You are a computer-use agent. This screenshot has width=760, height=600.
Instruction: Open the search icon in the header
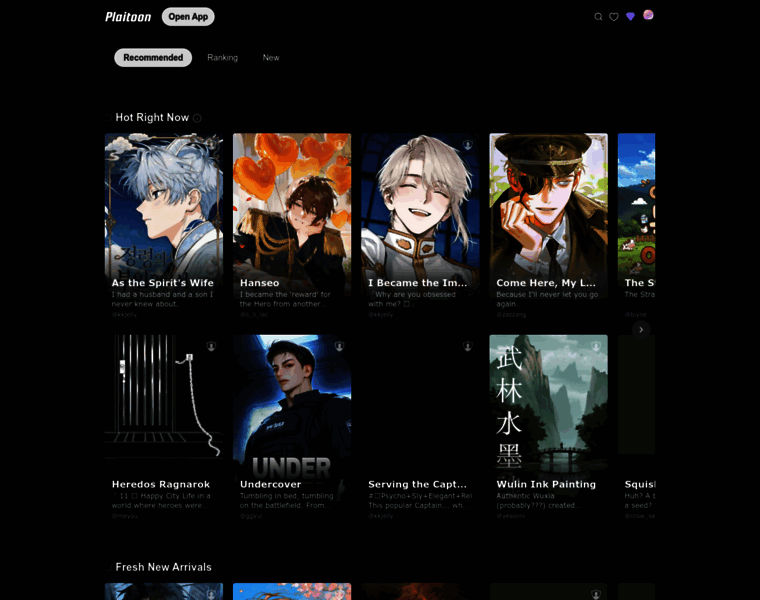598,17
